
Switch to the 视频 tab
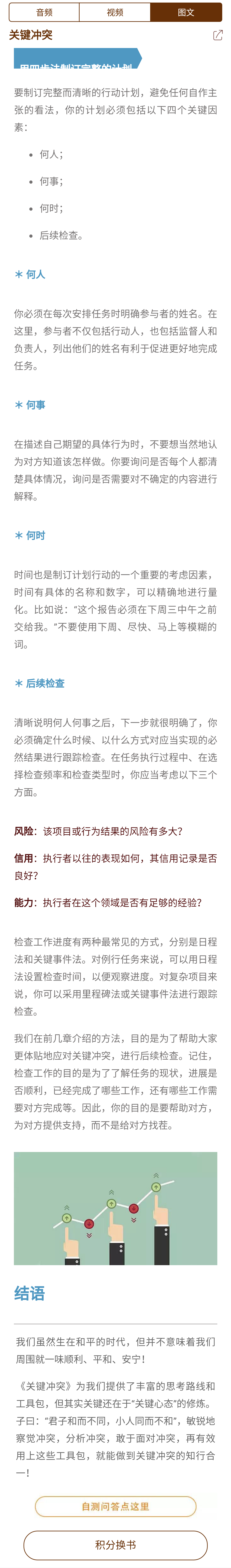115,12
